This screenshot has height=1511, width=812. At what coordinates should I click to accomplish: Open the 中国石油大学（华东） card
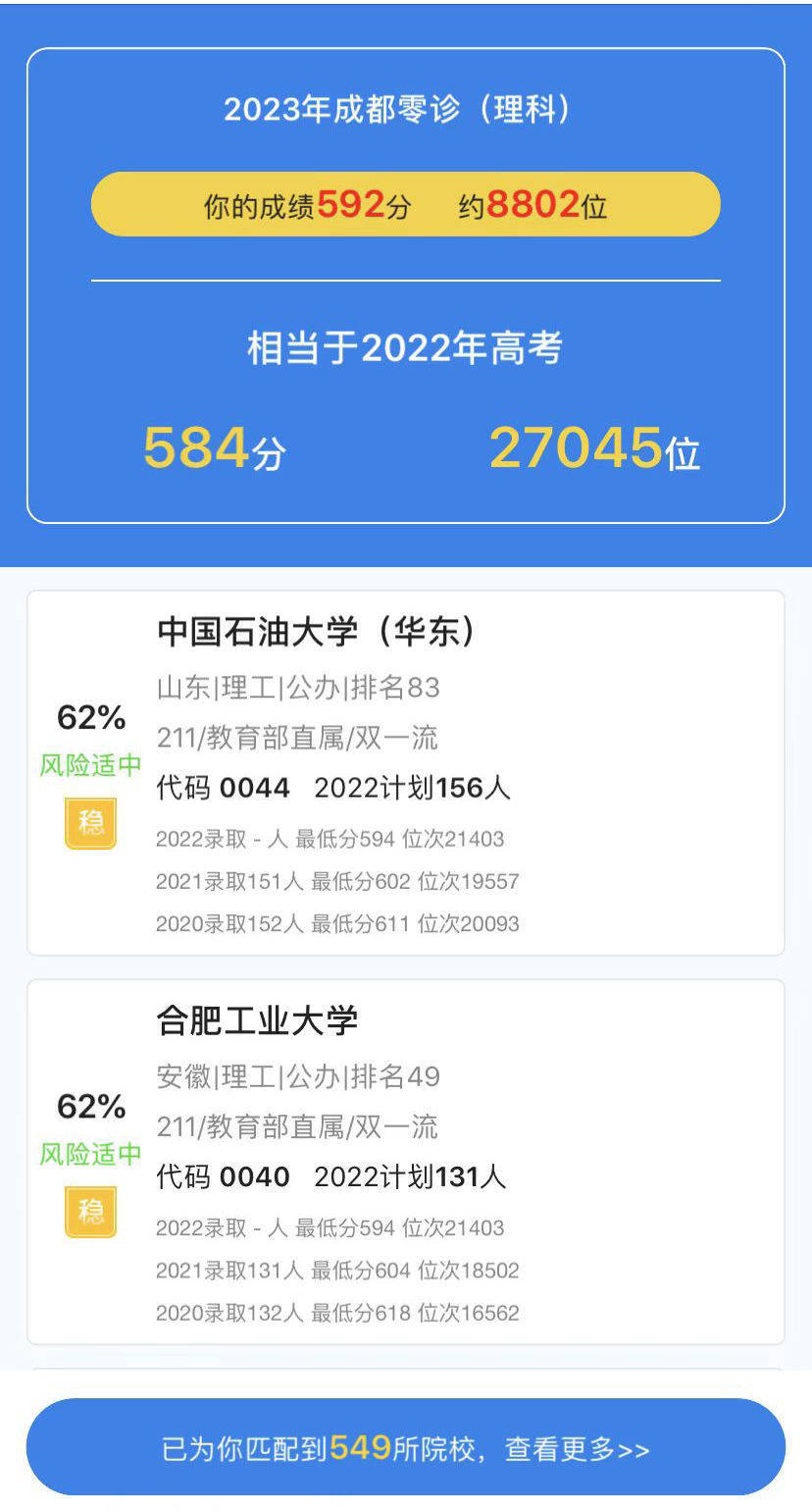(405, 772)
